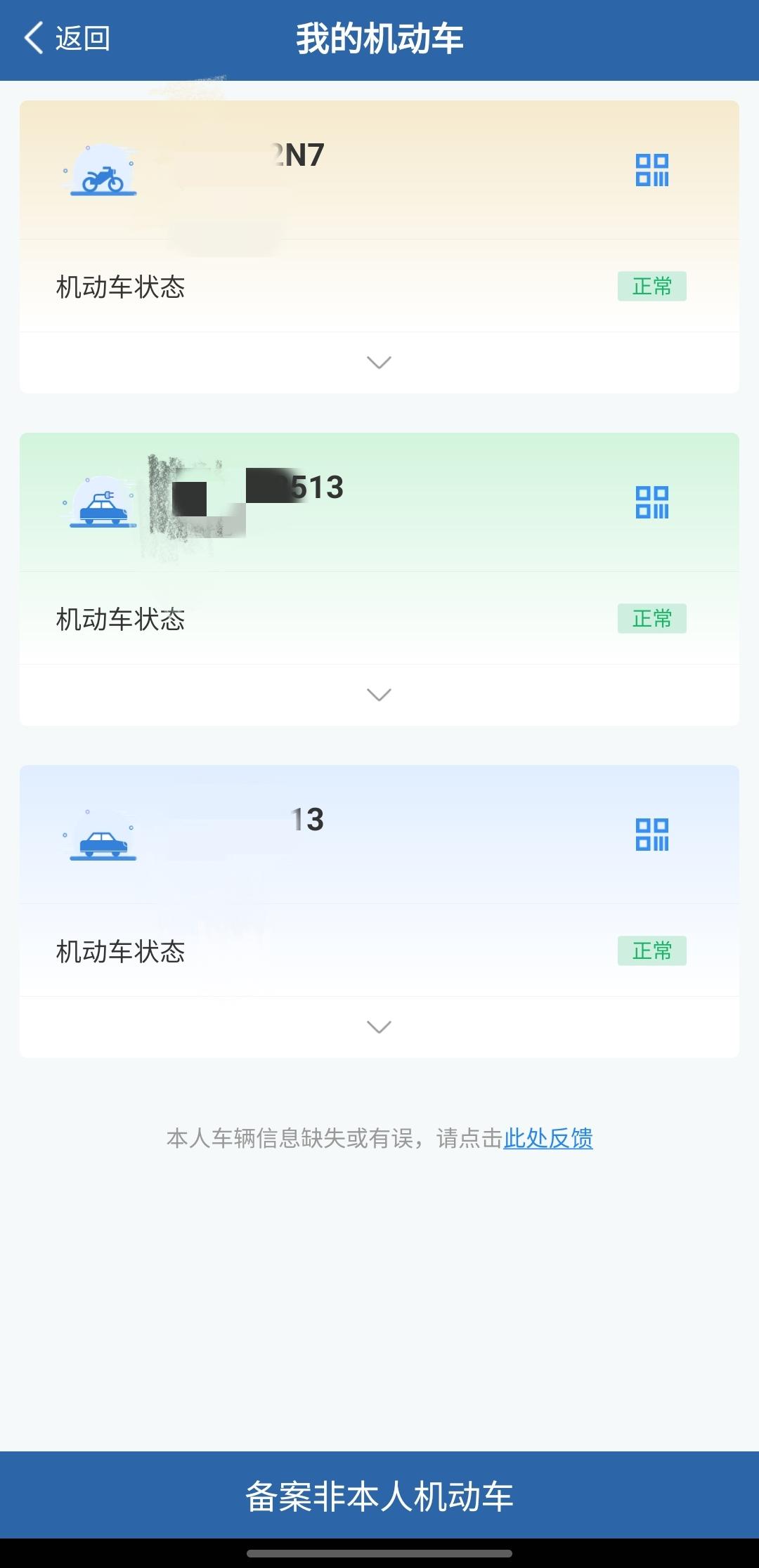
Task: Expand the blue car card details
Action: pos(379,1027)
